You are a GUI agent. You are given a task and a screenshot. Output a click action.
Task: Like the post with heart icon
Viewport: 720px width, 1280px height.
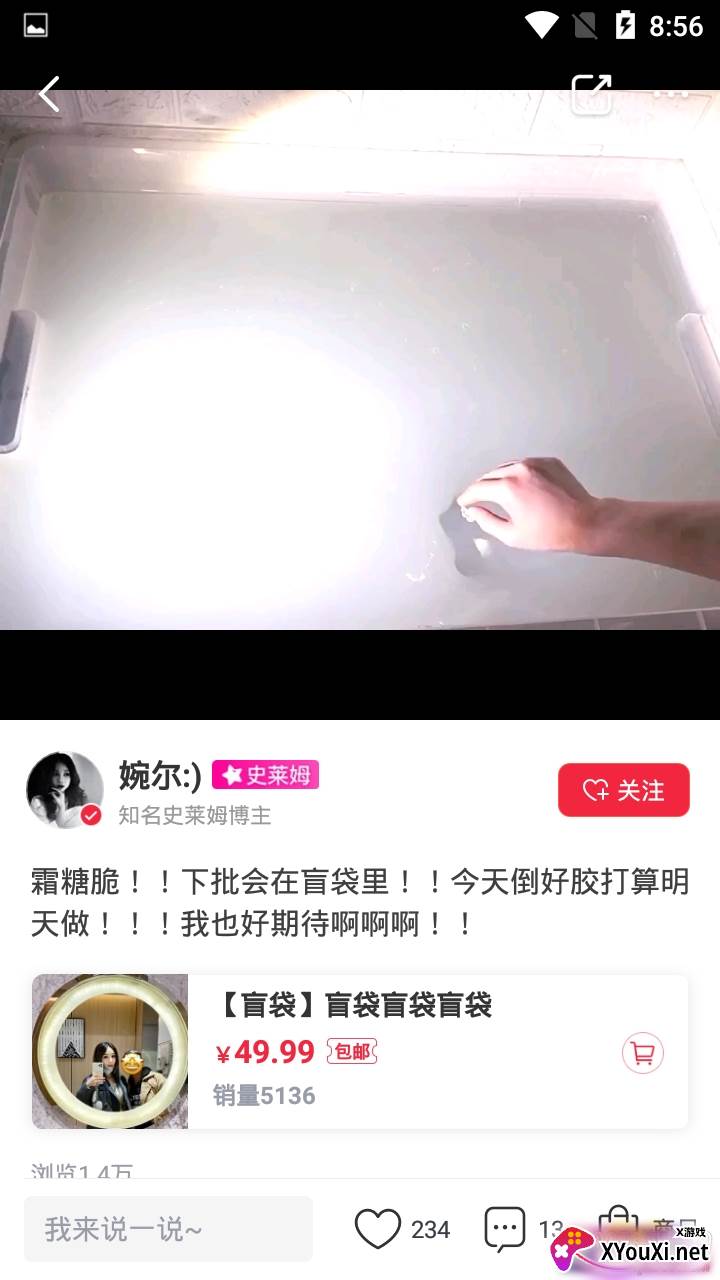pyautogui.click(x=378, y=1229)
